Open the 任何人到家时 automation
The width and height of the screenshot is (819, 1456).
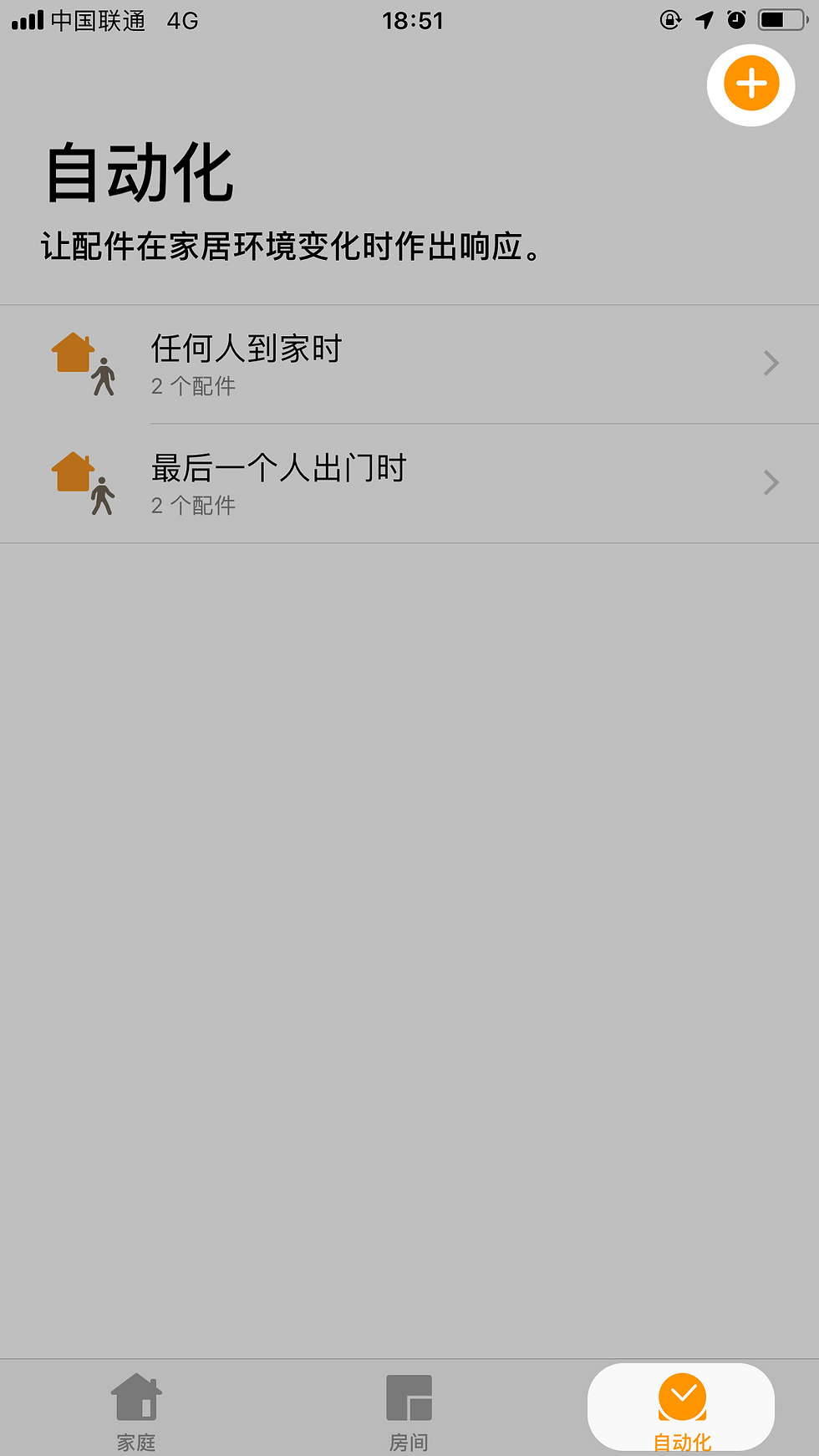pyautogui.click(x=409, y=364)
